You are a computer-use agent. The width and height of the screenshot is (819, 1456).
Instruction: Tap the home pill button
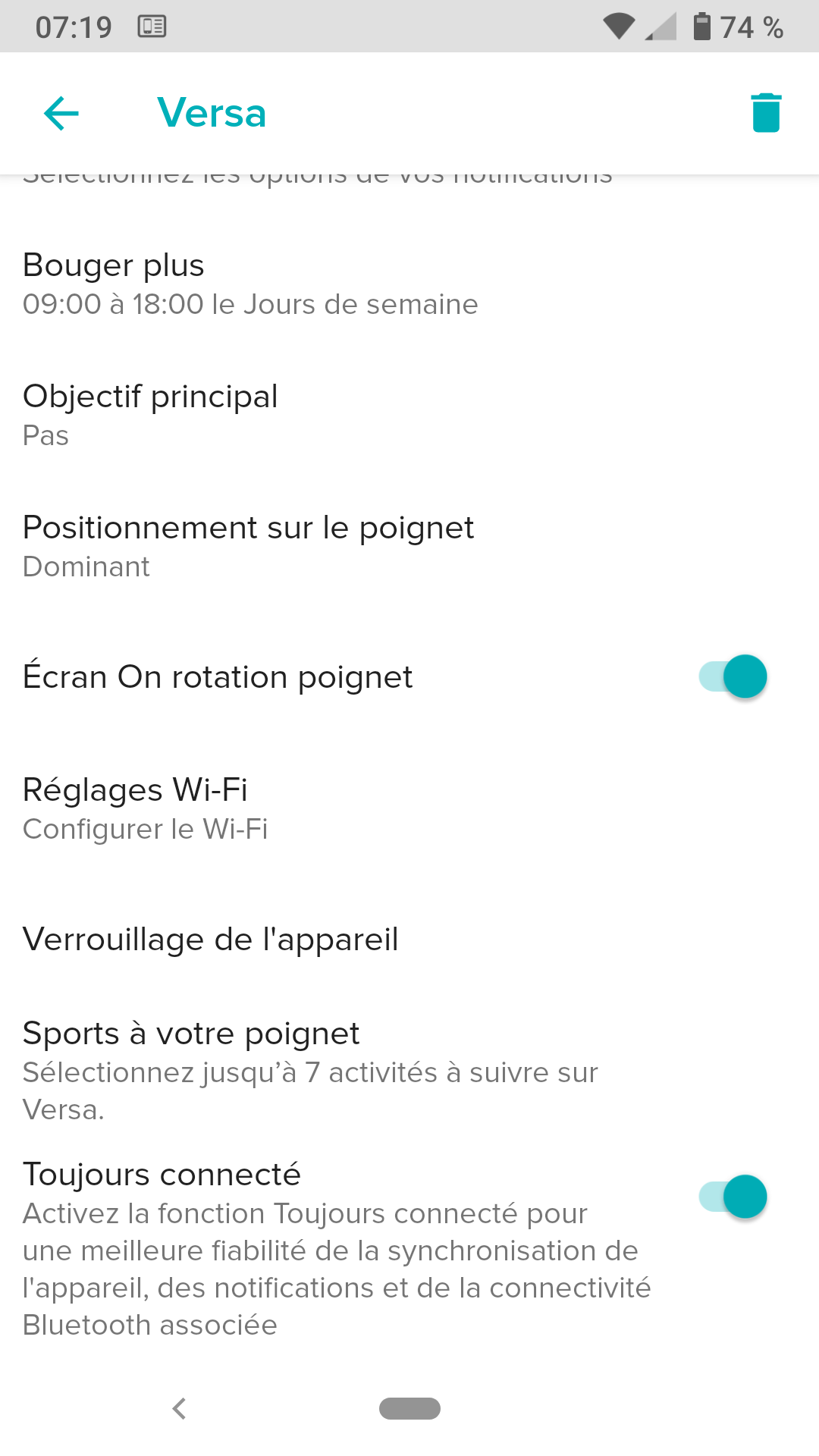409,1408
